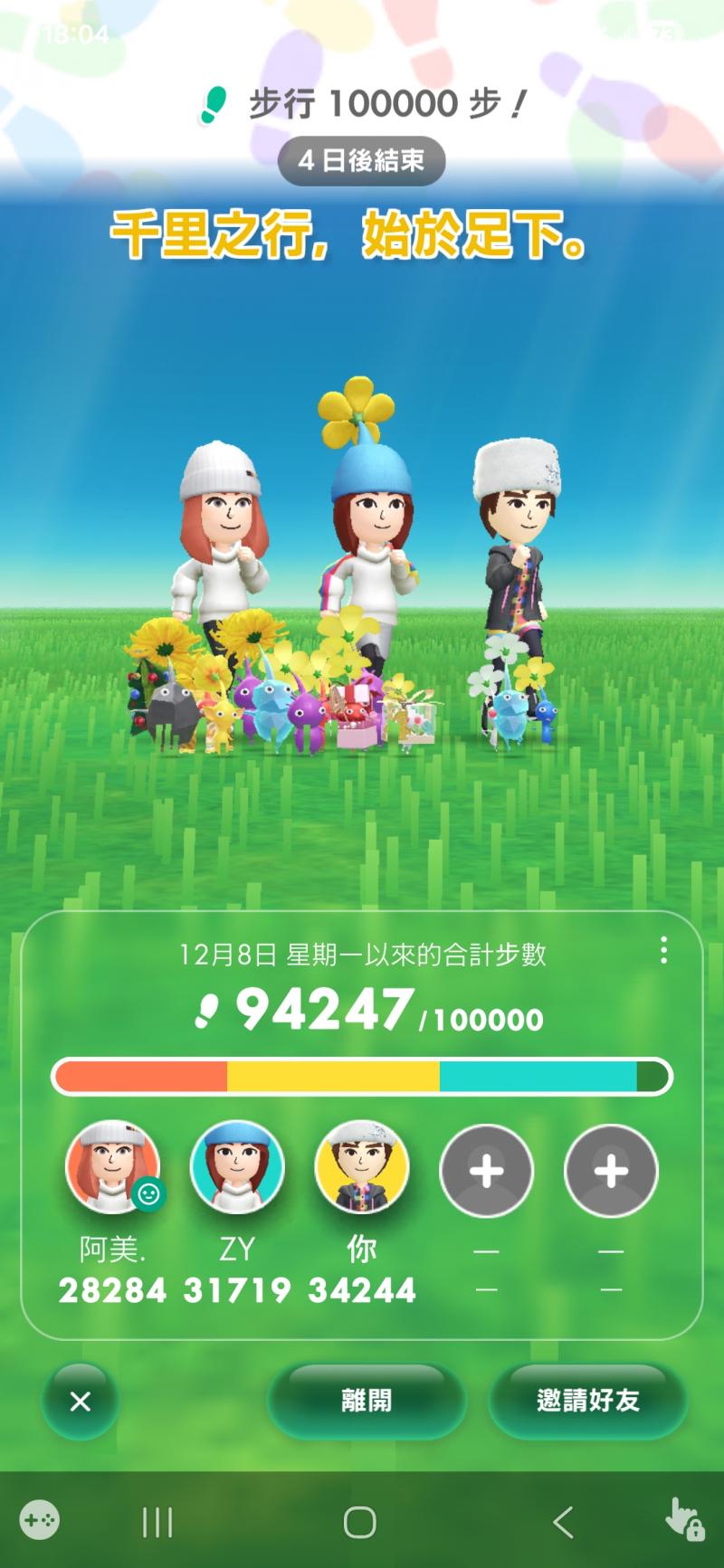724x1568 pixels.
Task: View ZY's participant avatar
Action: click(x=237, y=1168)
